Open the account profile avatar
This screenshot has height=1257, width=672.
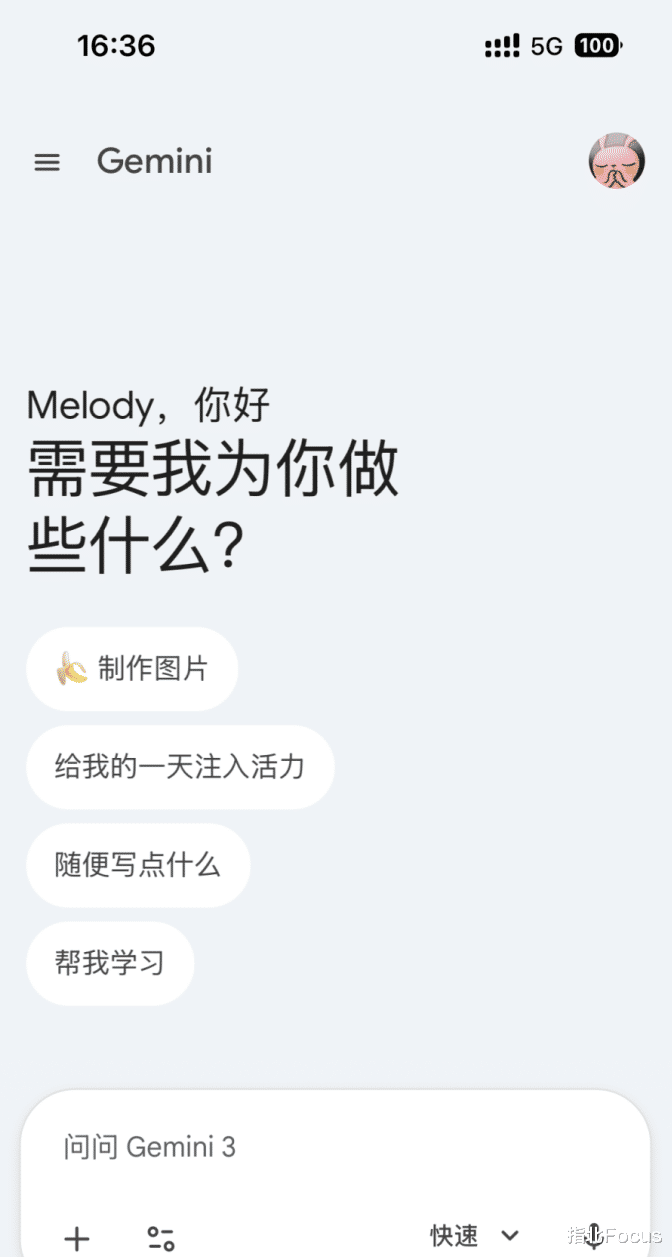pyautogui.click(x=616, y=161)
